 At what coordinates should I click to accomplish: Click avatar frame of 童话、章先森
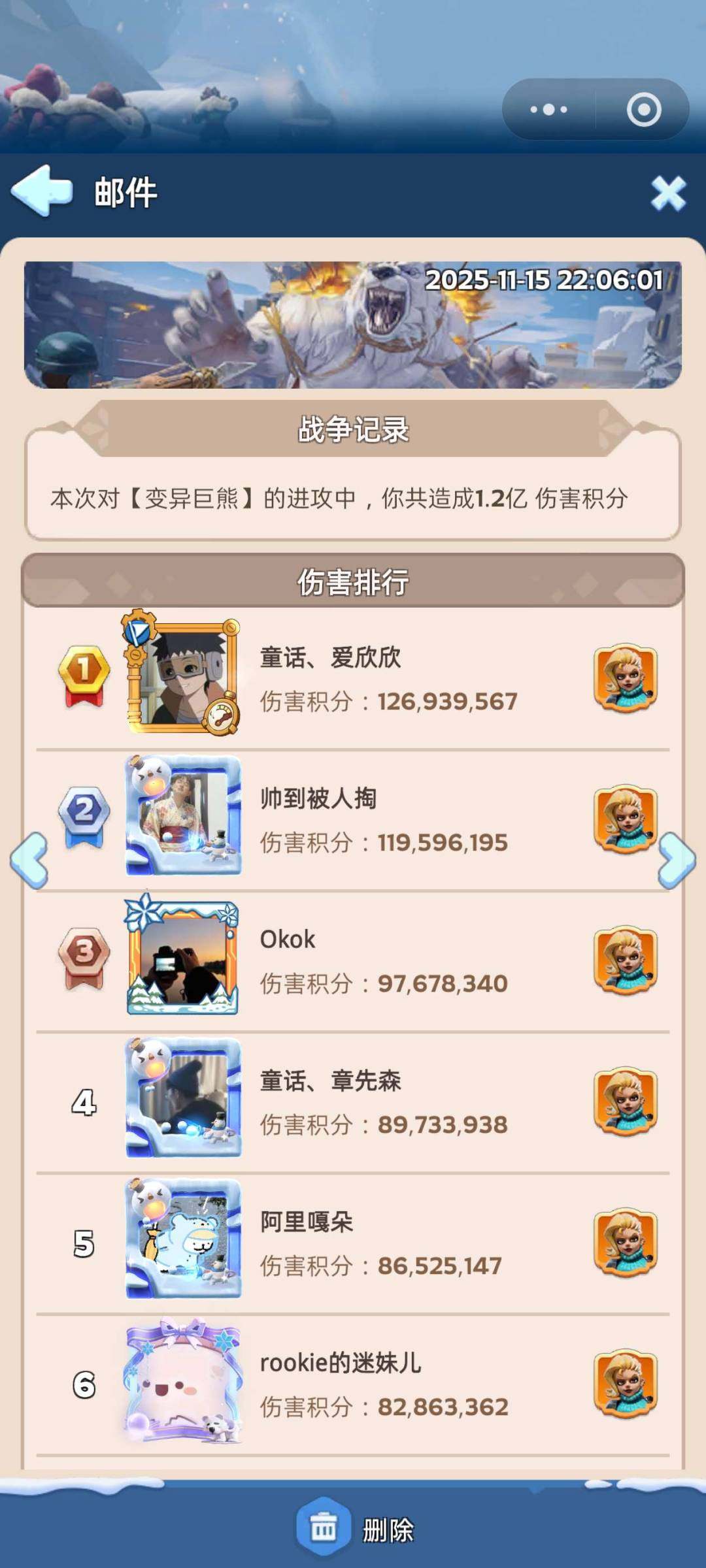[x=183, y=1098]
